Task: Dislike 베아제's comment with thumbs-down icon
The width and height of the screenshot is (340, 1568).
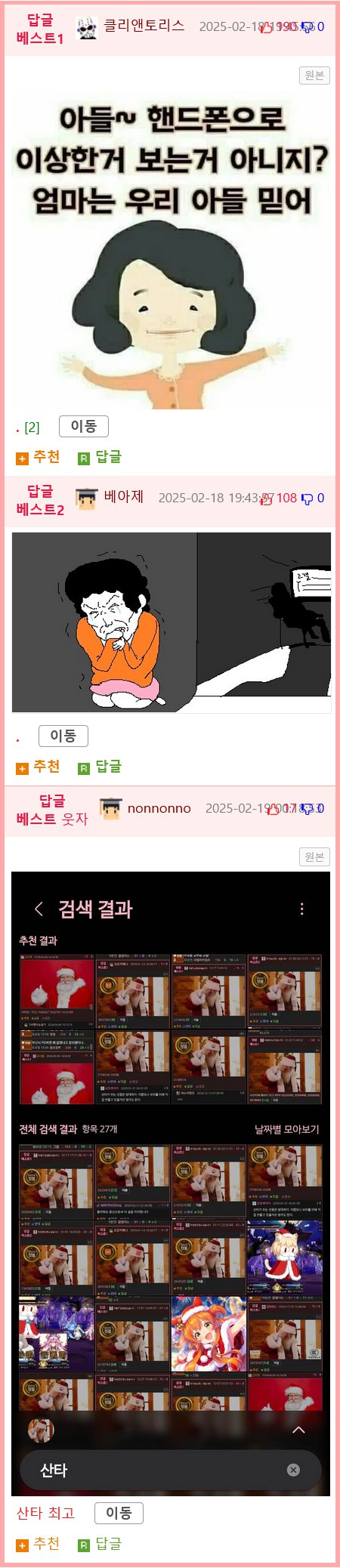Action: 307,498
